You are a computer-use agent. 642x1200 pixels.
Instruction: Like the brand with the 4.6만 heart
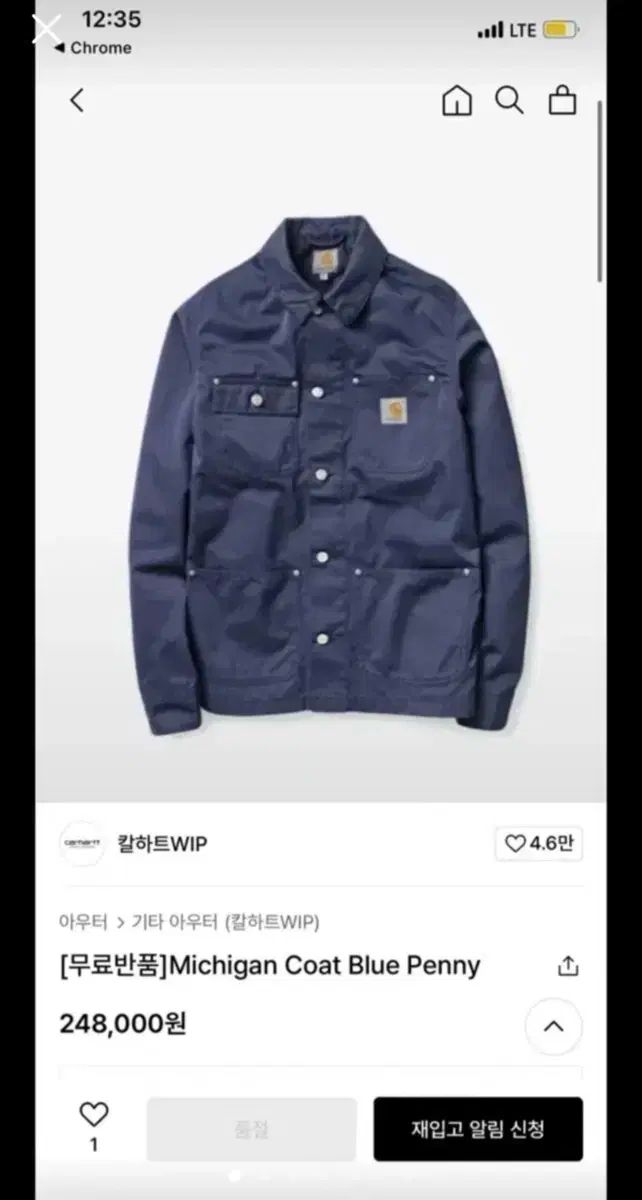pos(538,844)
